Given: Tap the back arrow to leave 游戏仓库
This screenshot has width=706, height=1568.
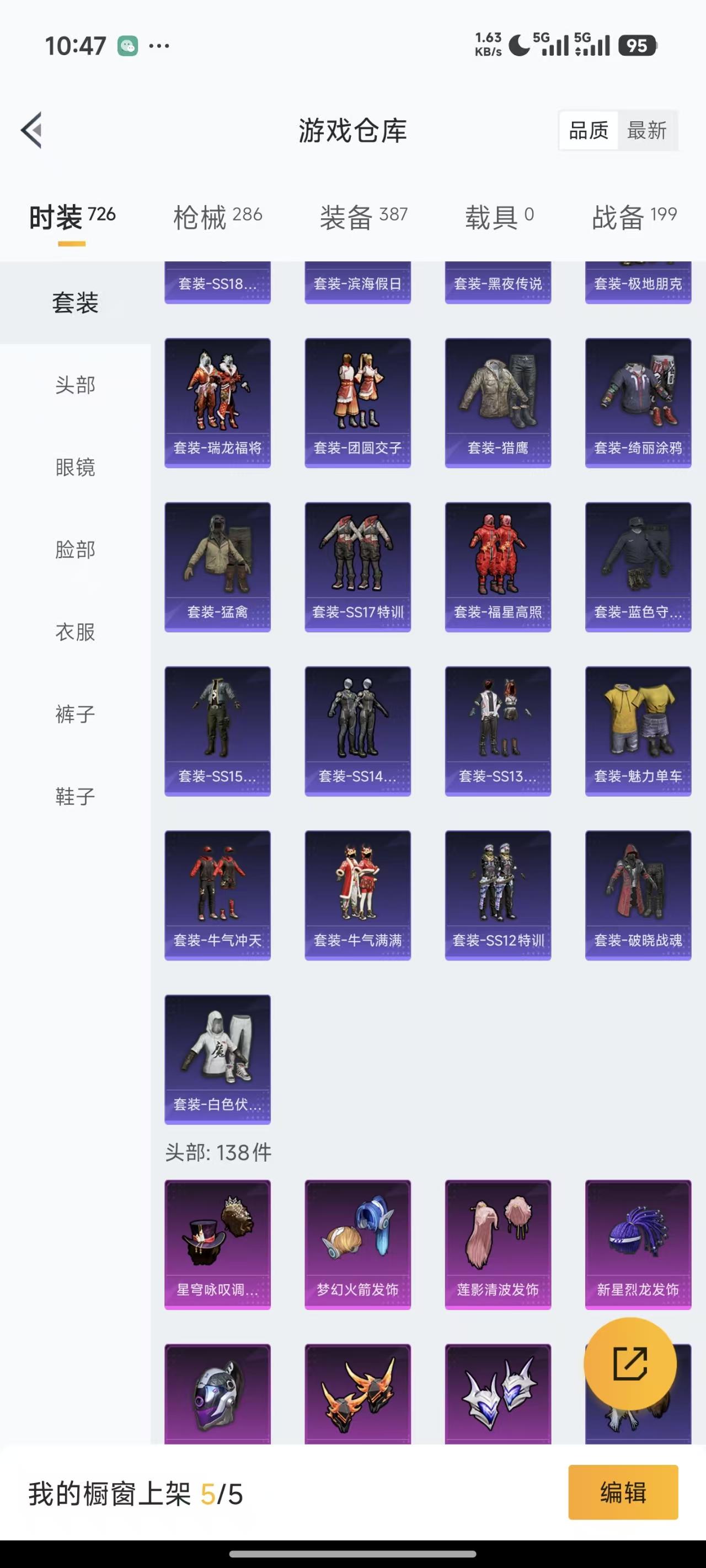Looking at the screenshot, I should click(x=31, y=130).
